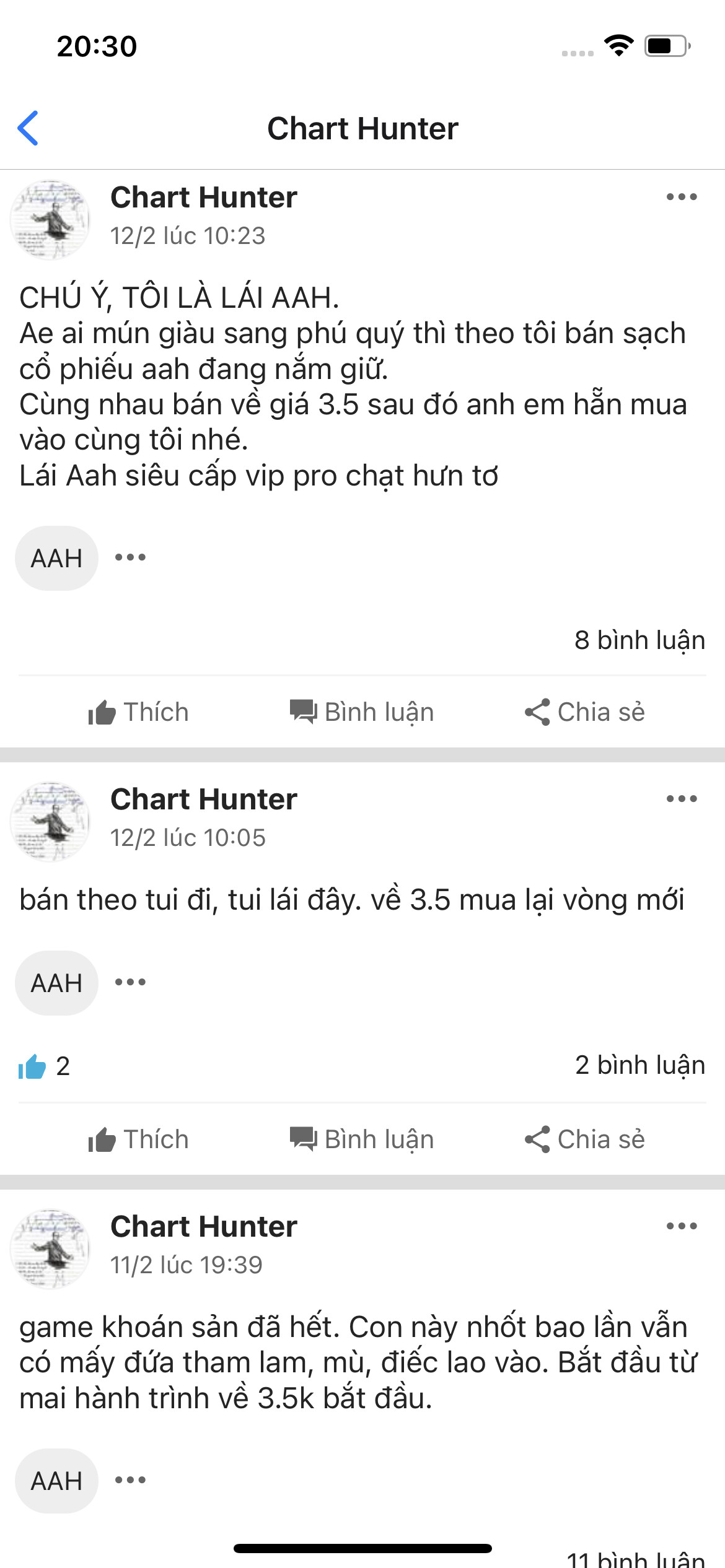This screenshot has height=1568, width=725.
Task: Open Chart Hunter avatar on the 10:23 post
Action: [50, 219]
